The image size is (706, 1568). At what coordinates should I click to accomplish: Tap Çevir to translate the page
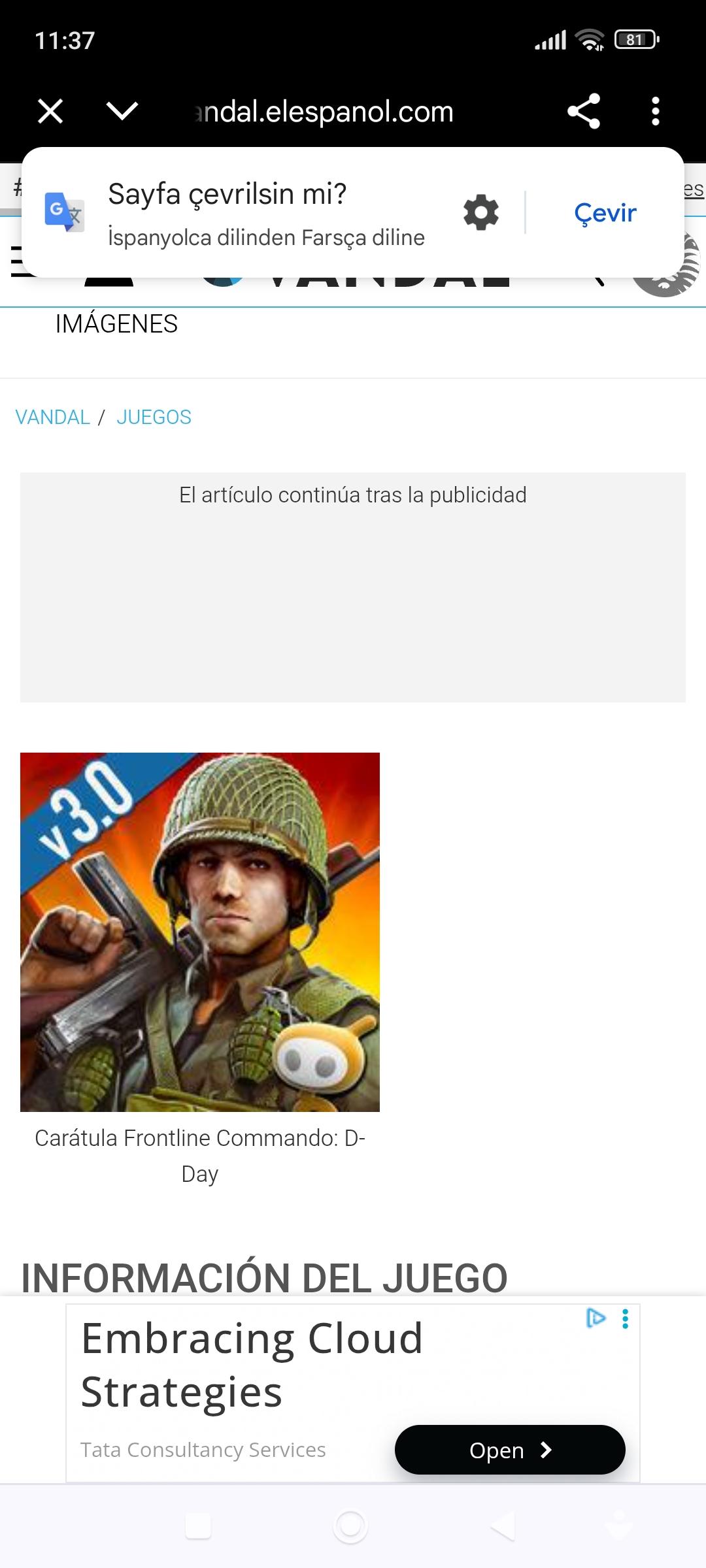[x=605, y=213]
